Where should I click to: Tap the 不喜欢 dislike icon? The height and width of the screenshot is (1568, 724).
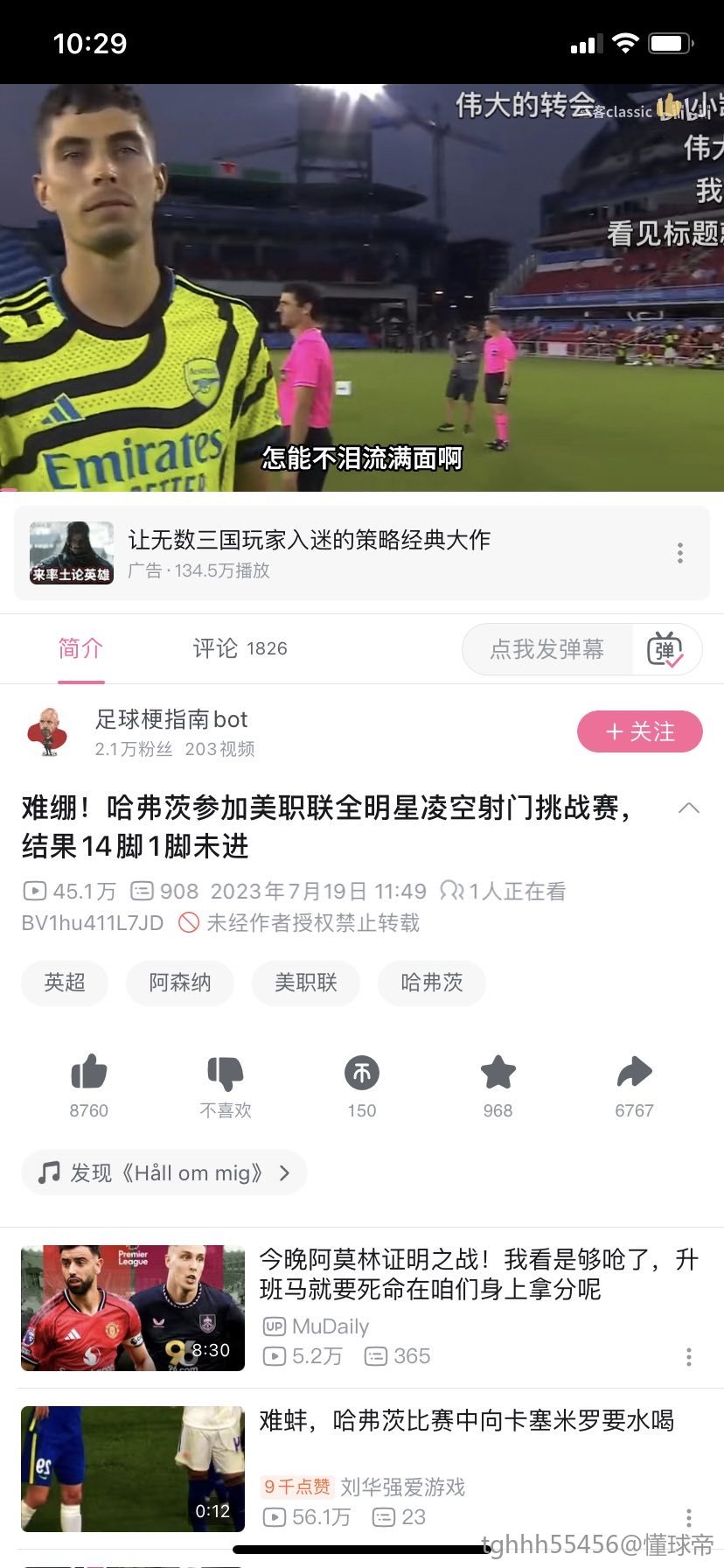[x=225, y=1074]
